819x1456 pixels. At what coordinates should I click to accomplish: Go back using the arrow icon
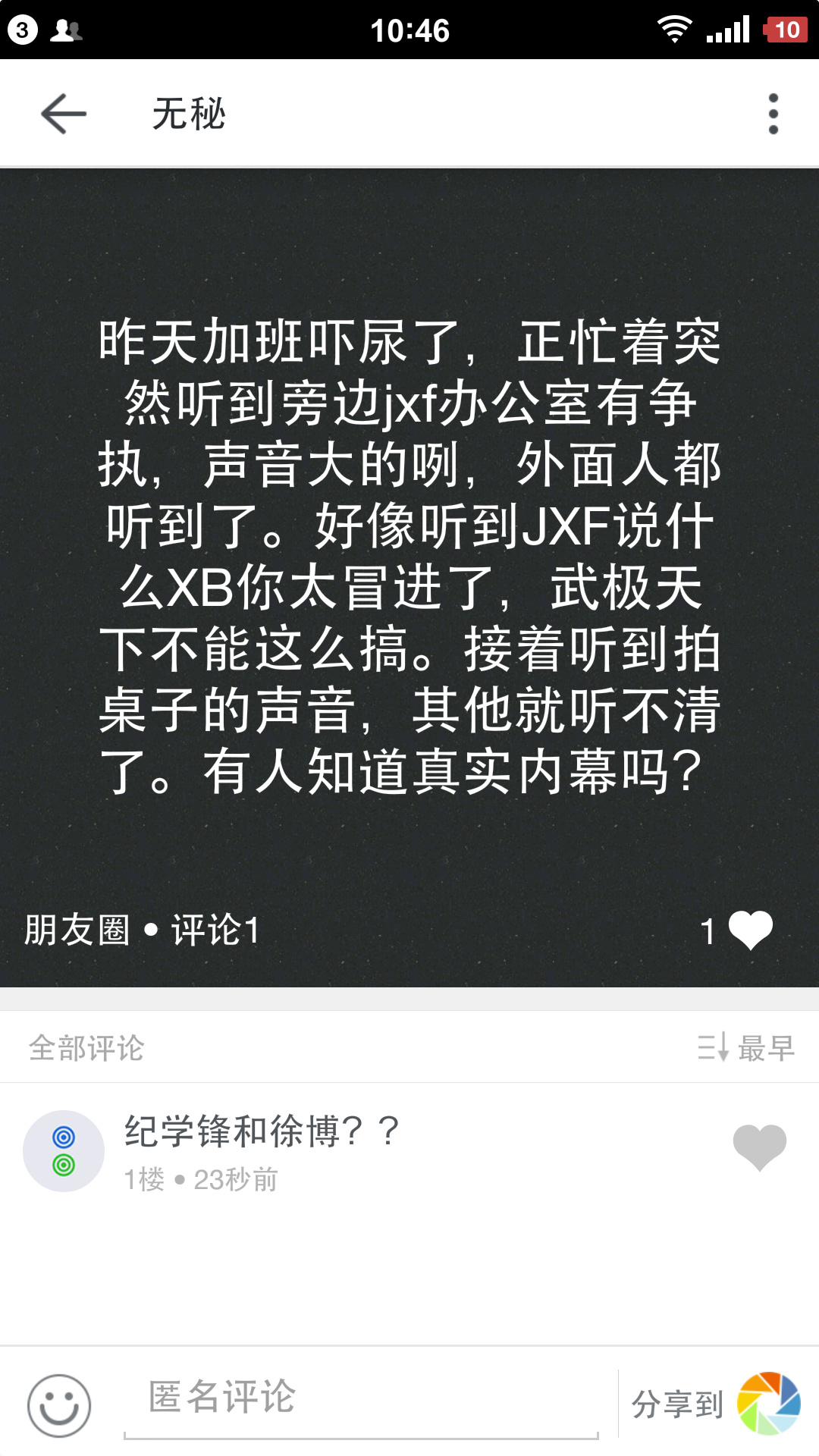click(x=64, y=114)
